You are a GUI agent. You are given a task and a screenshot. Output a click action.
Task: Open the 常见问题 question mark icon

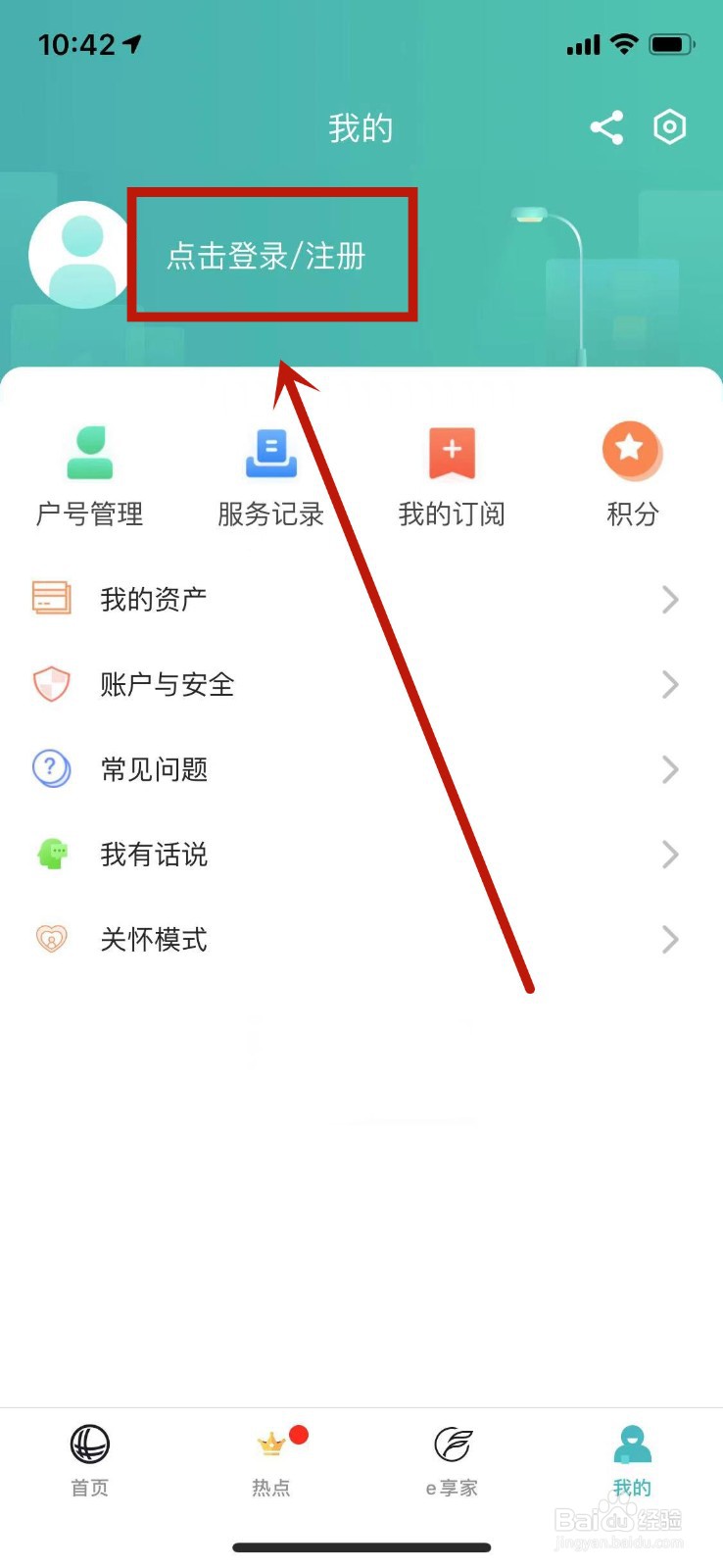(x=51, y=768)
